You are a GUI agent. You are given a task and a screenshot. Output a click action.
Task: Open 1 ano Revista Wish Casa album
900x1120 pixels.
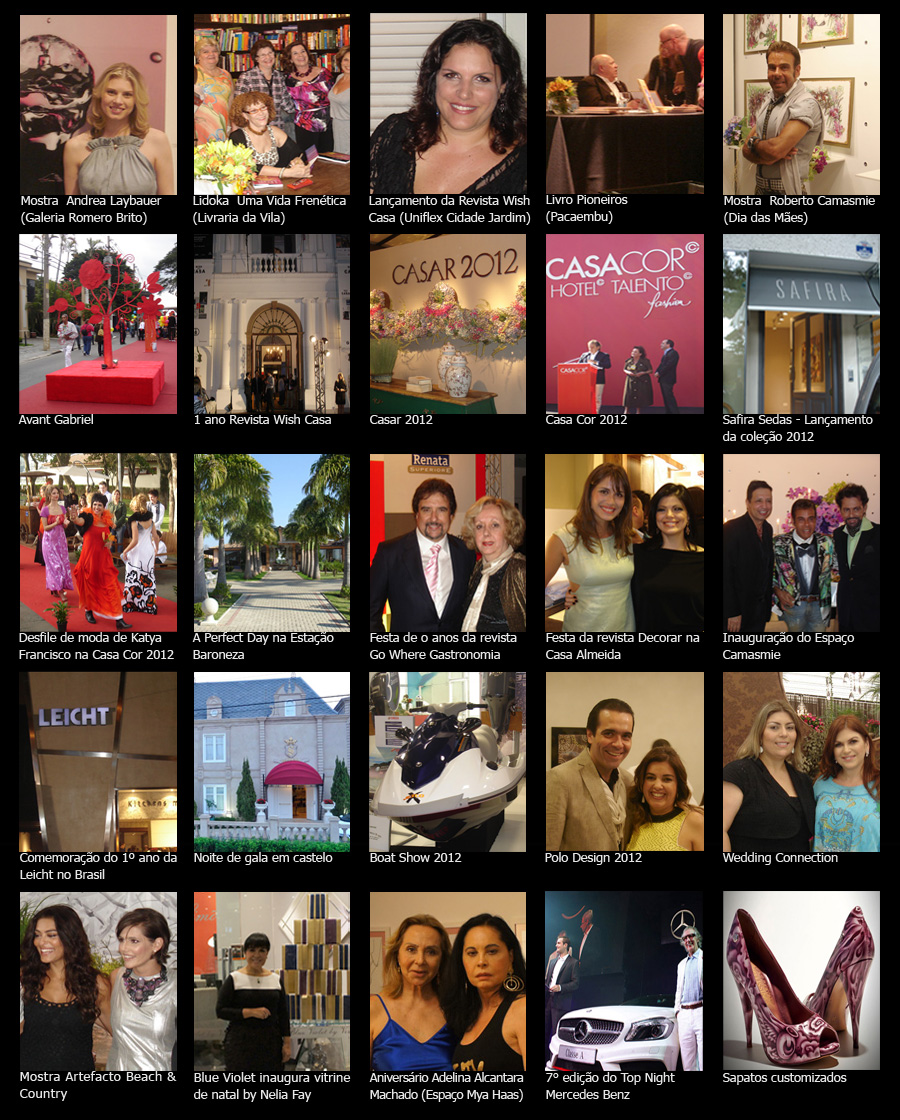(271, 324)
